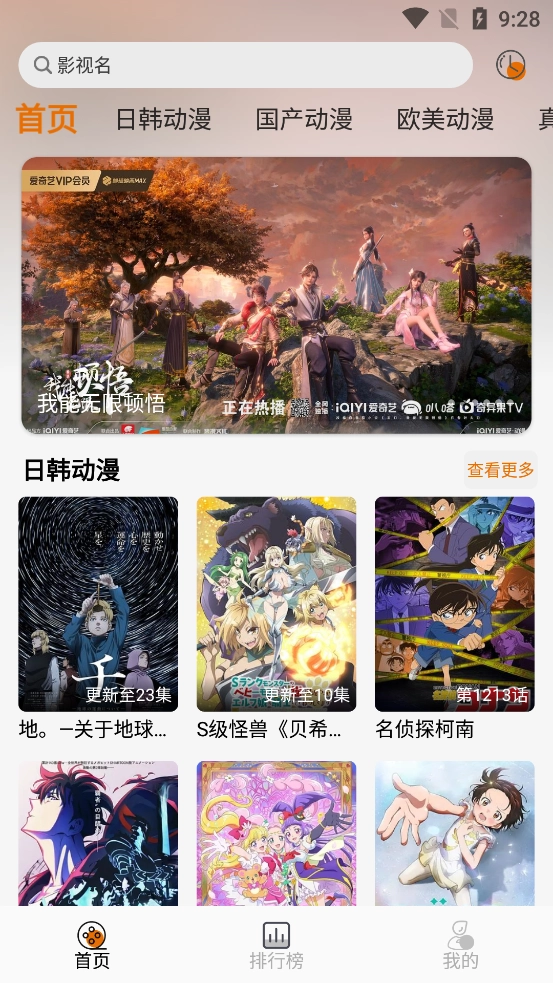Tap 查看更多 for 日韩动漫
Image resolution: width=553 pixels, height=983 pixels.
[500, 470]
